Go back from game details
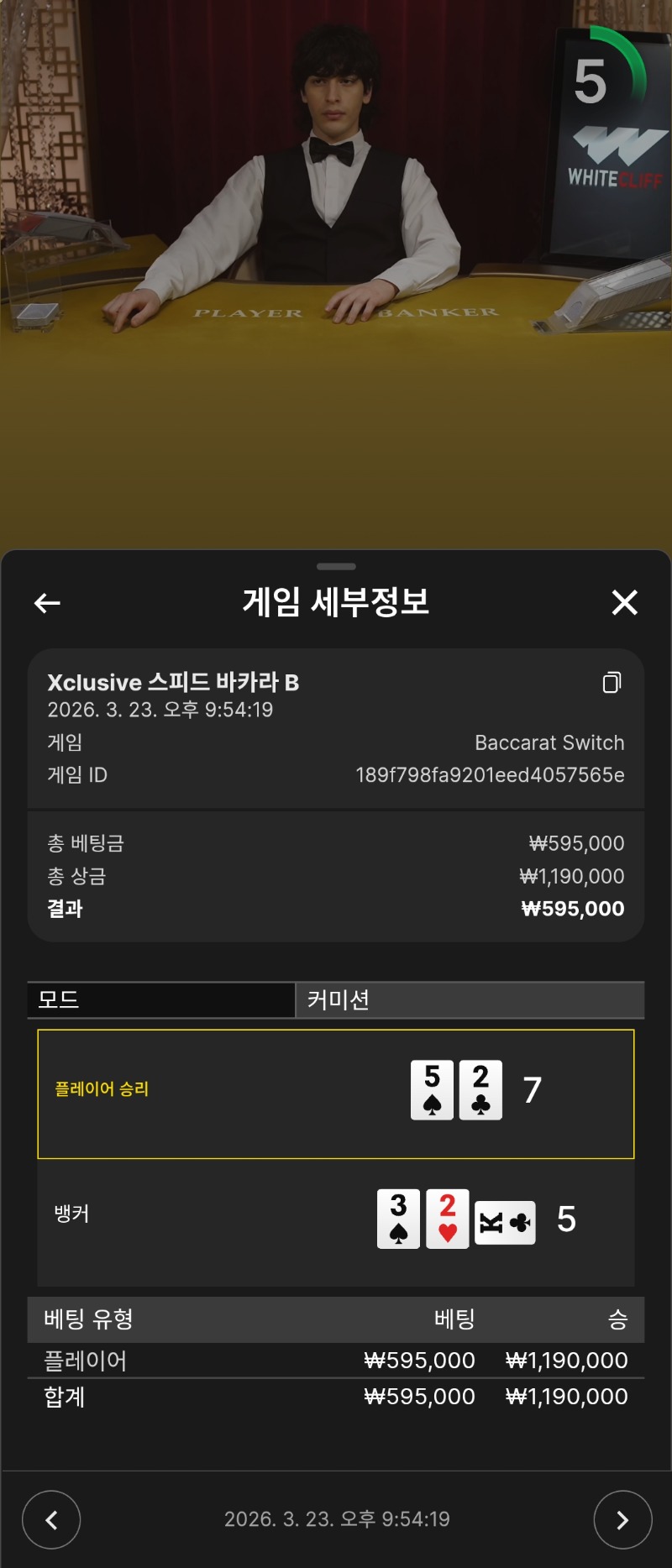Viewport: 672px width, 1568px height. point(47,602)
